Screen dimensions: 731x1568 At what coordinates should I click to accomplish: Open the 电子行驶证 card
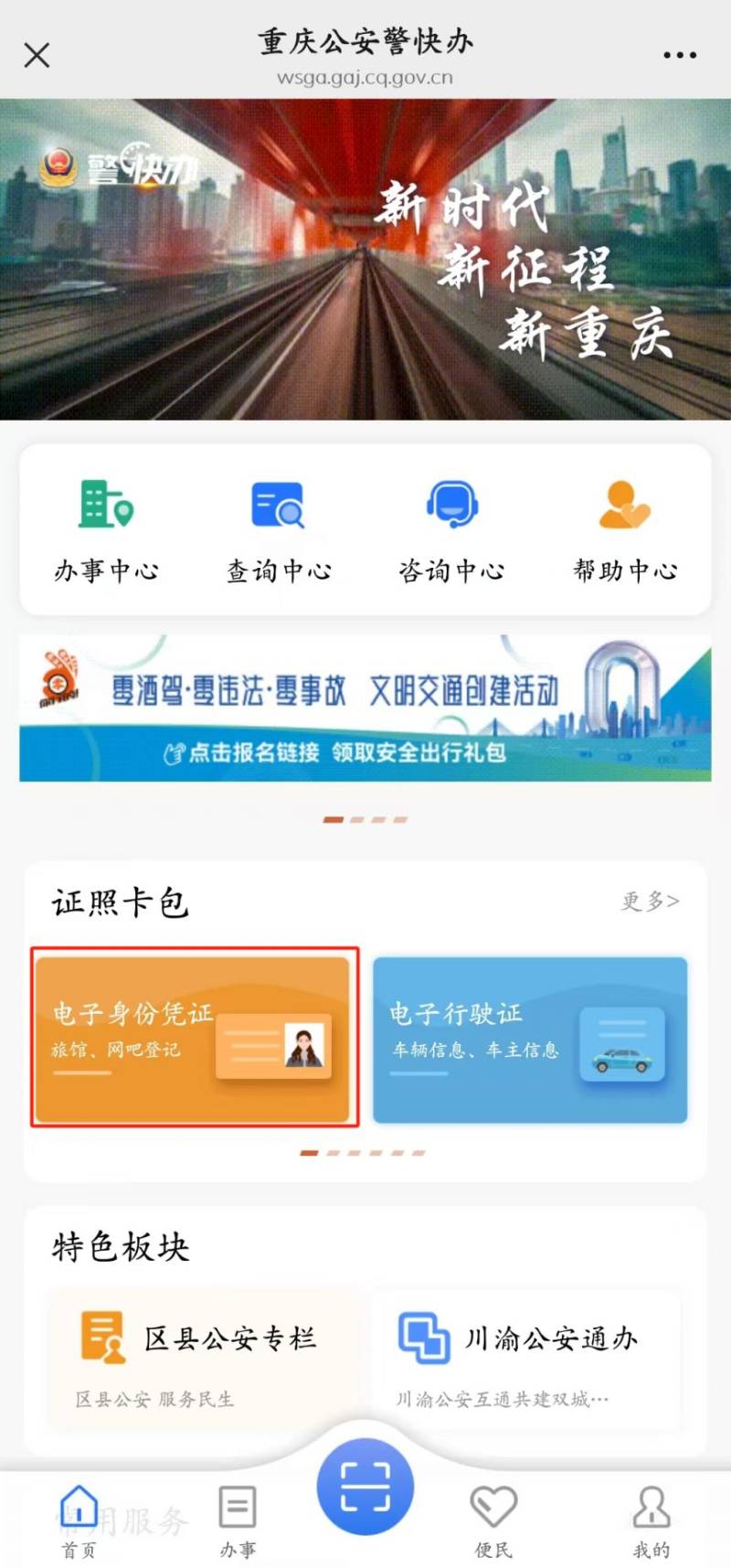click(x=530, y=1040)
